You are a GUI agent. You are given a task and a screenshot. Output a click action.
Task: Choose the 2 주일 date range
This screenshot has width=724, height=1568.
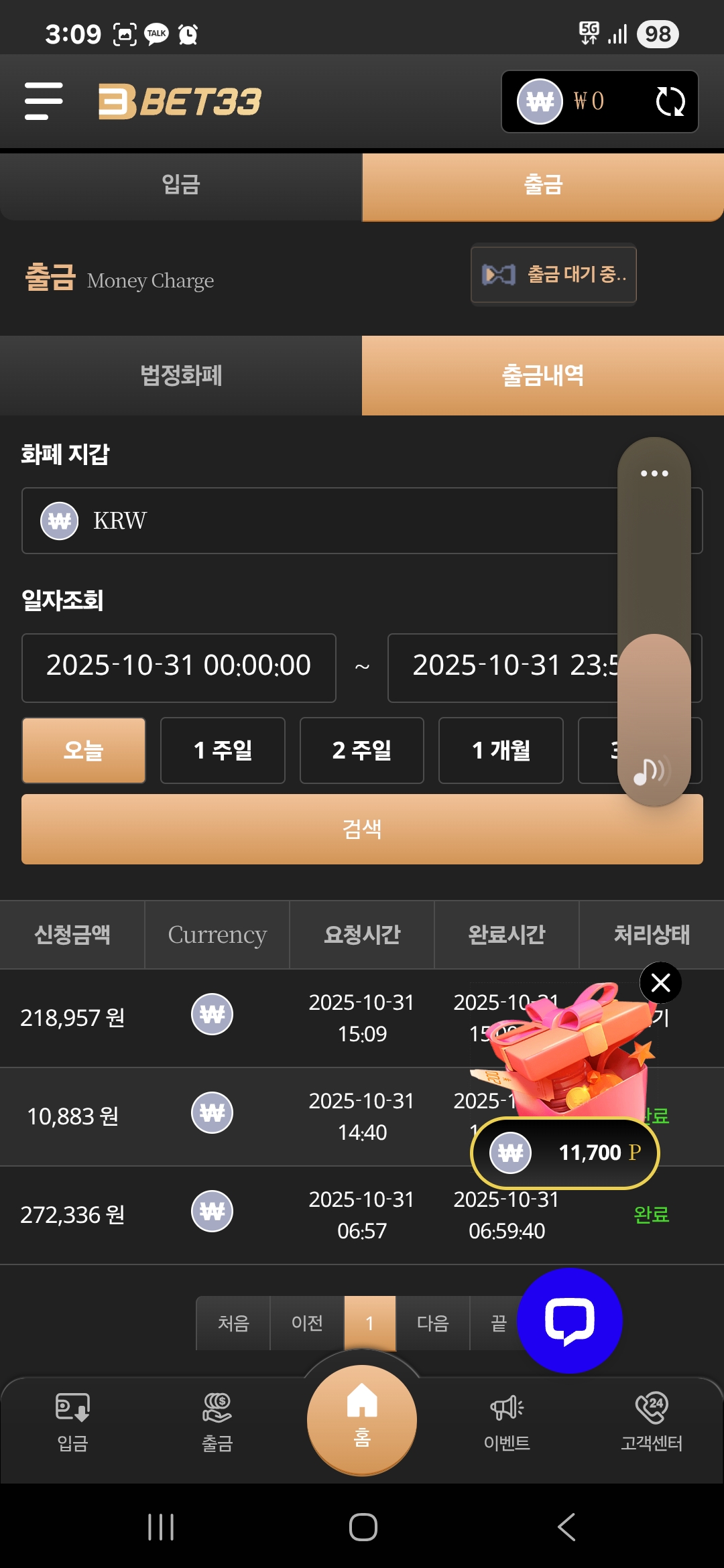click(x=361, y=750)
